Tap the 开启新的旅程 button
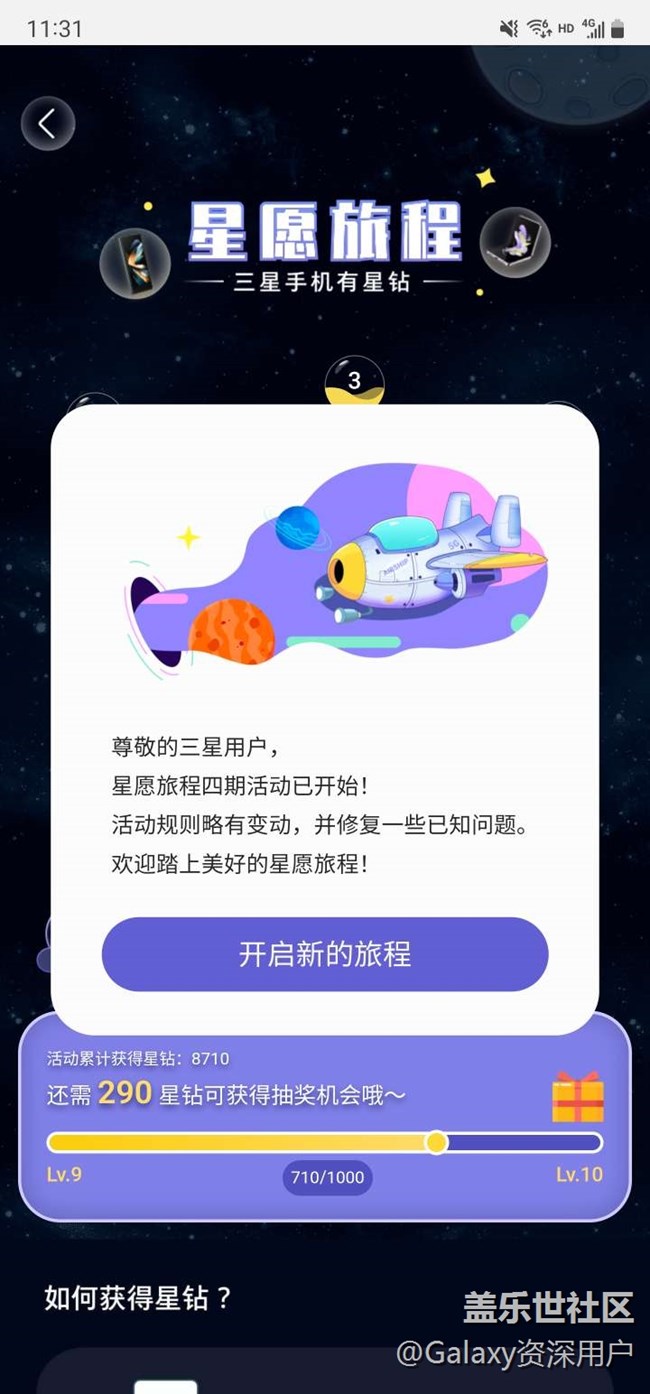Image resolution: width=650 pixels, height=1394 pixels. (x=325, y=954)
